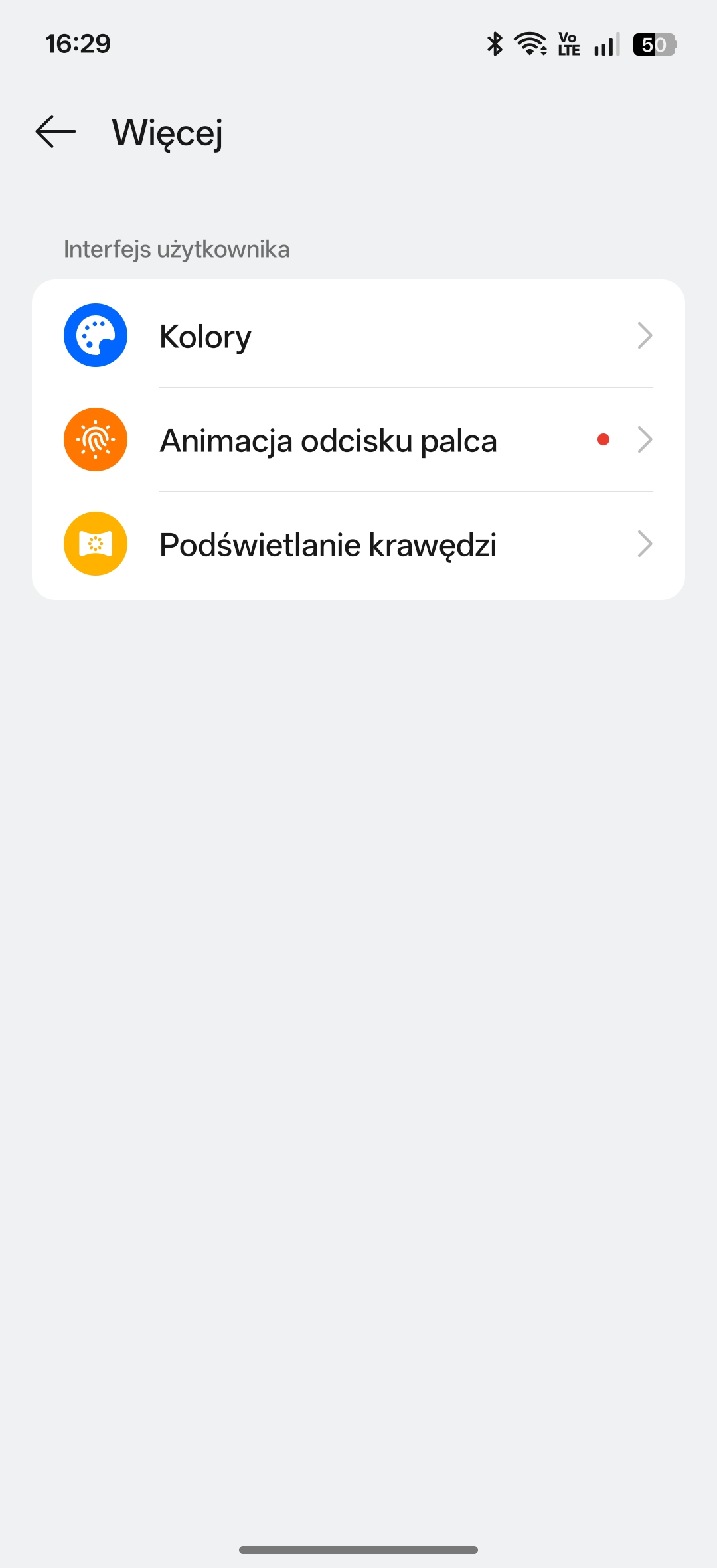Open the Kolory settings

pyautogui.click(x=358, y=335)
